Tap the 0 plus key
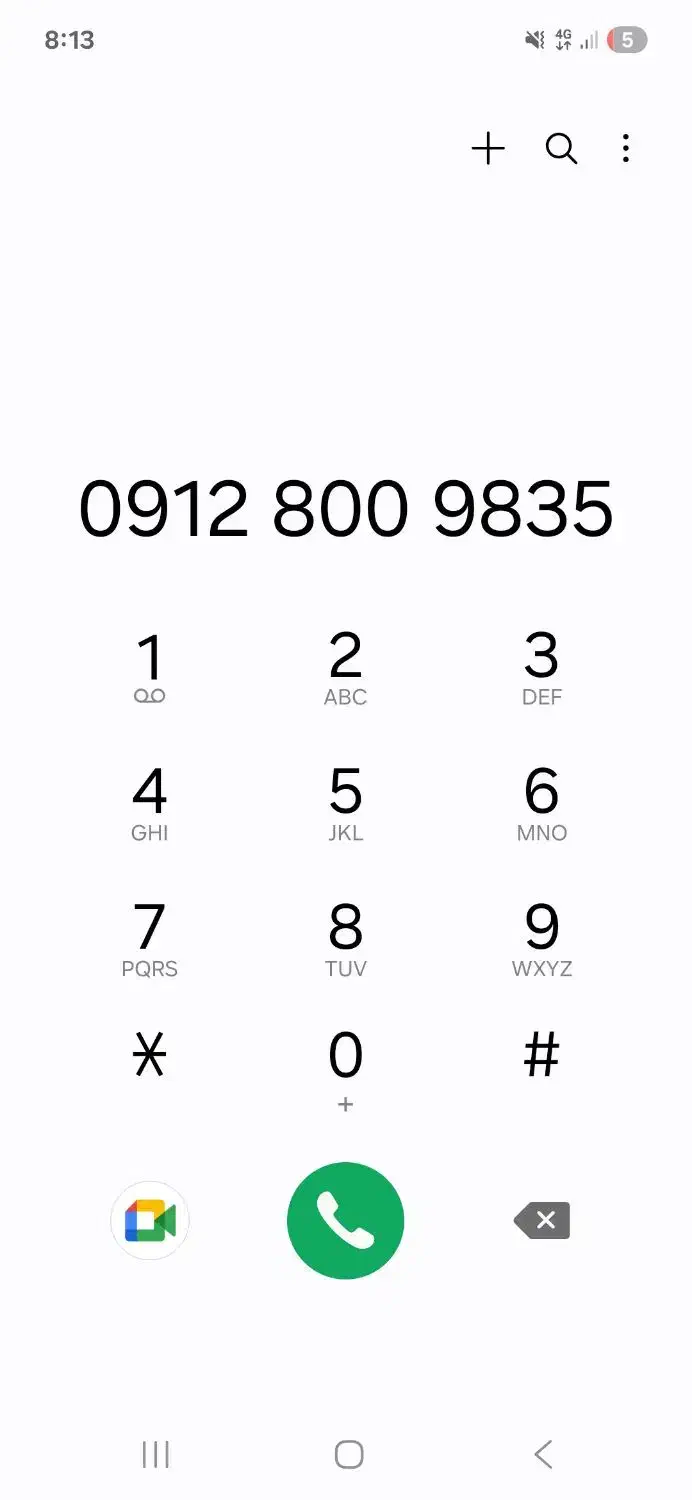The image size is (692, 1500). pos(345,1068)
